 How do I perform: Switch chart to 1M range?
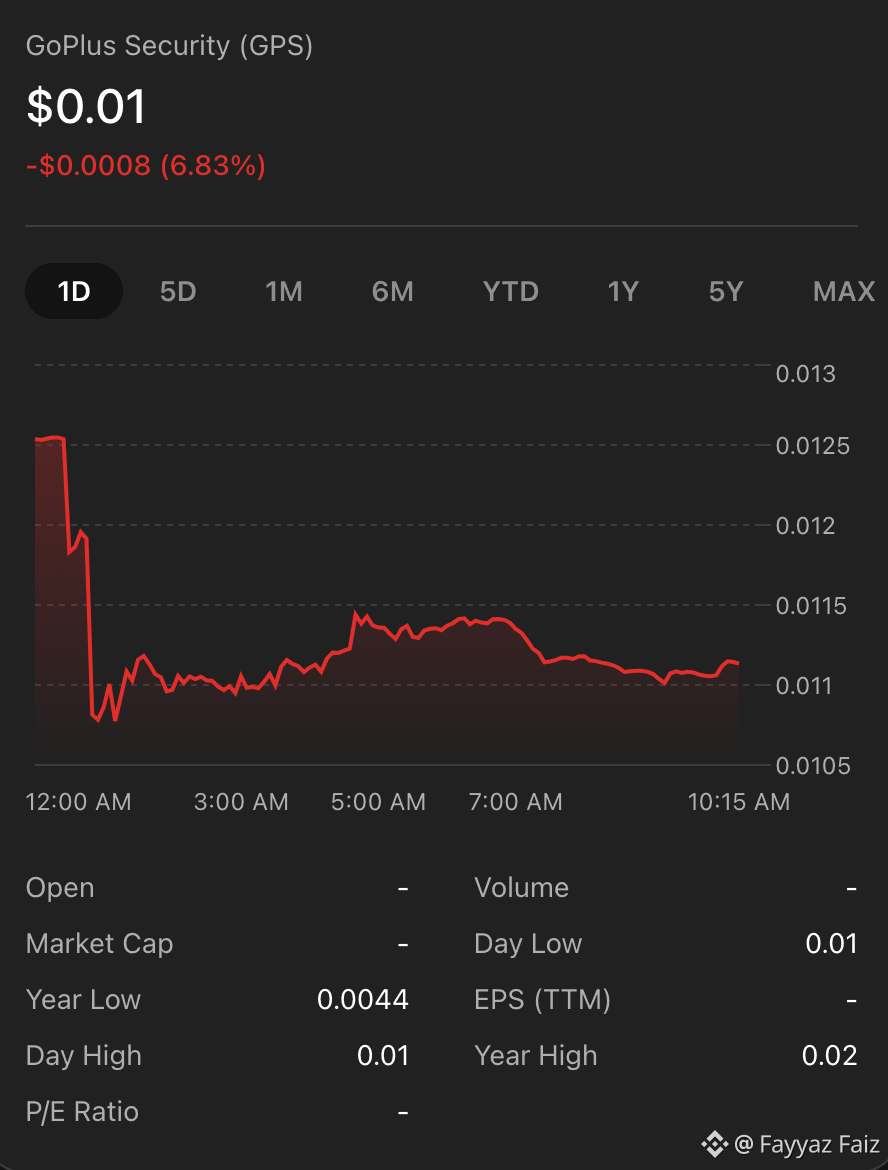[284, 291]
